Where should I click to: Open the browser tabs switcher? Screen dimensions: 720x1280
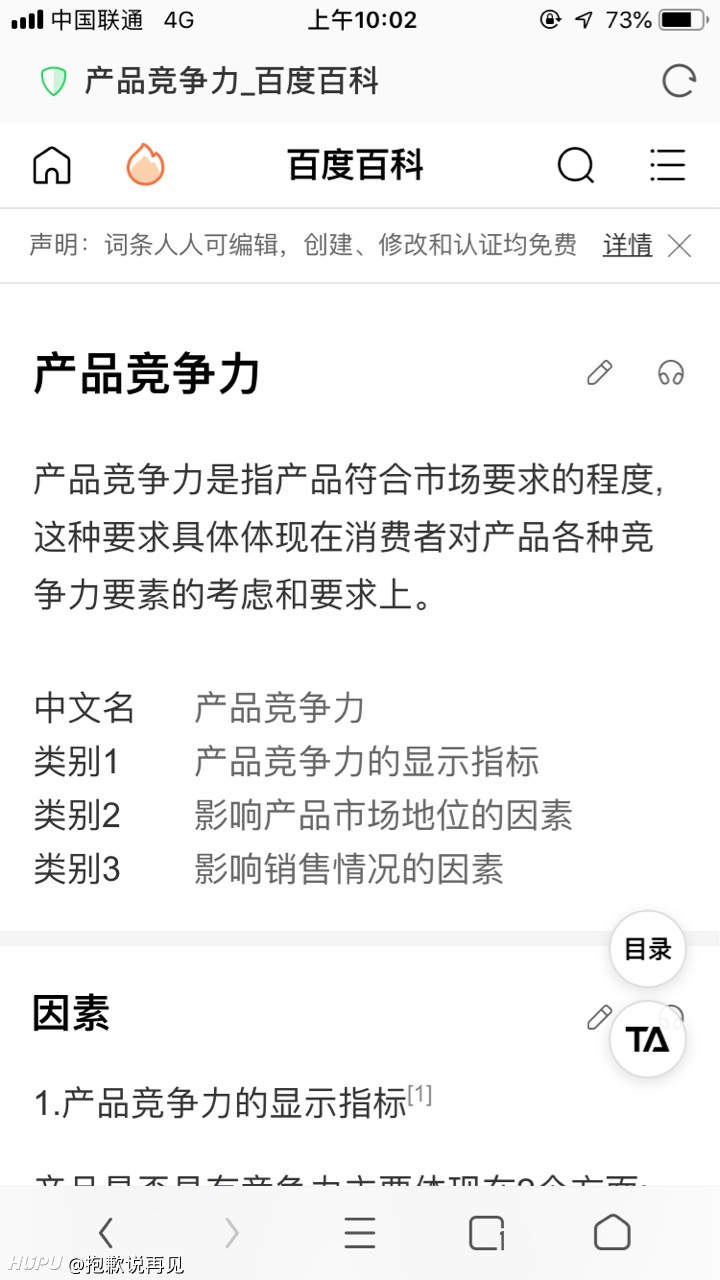(487, 1233)
